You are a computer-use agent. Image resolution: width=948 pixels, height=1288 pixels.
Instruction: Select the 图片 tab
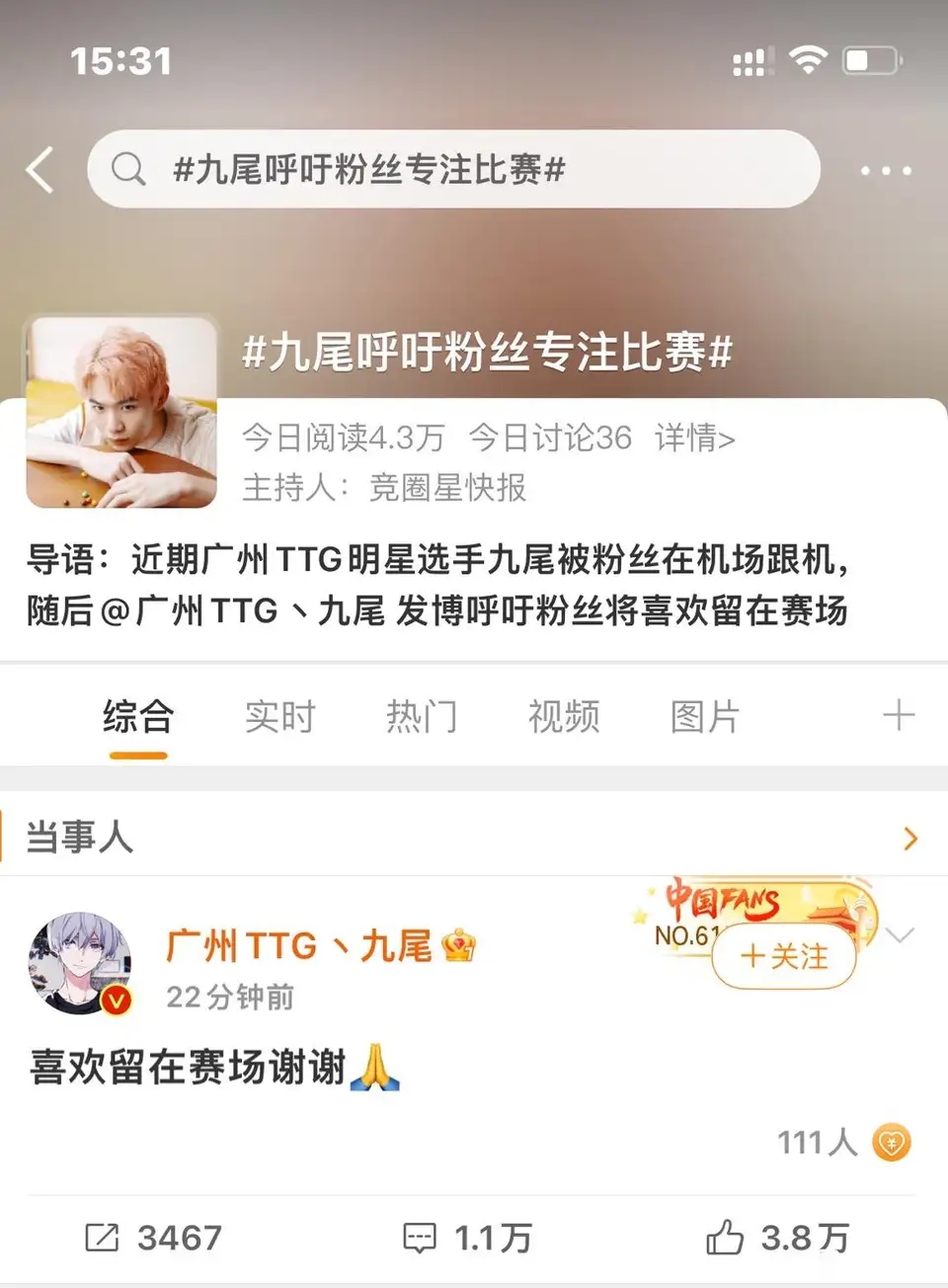point(704,717)
